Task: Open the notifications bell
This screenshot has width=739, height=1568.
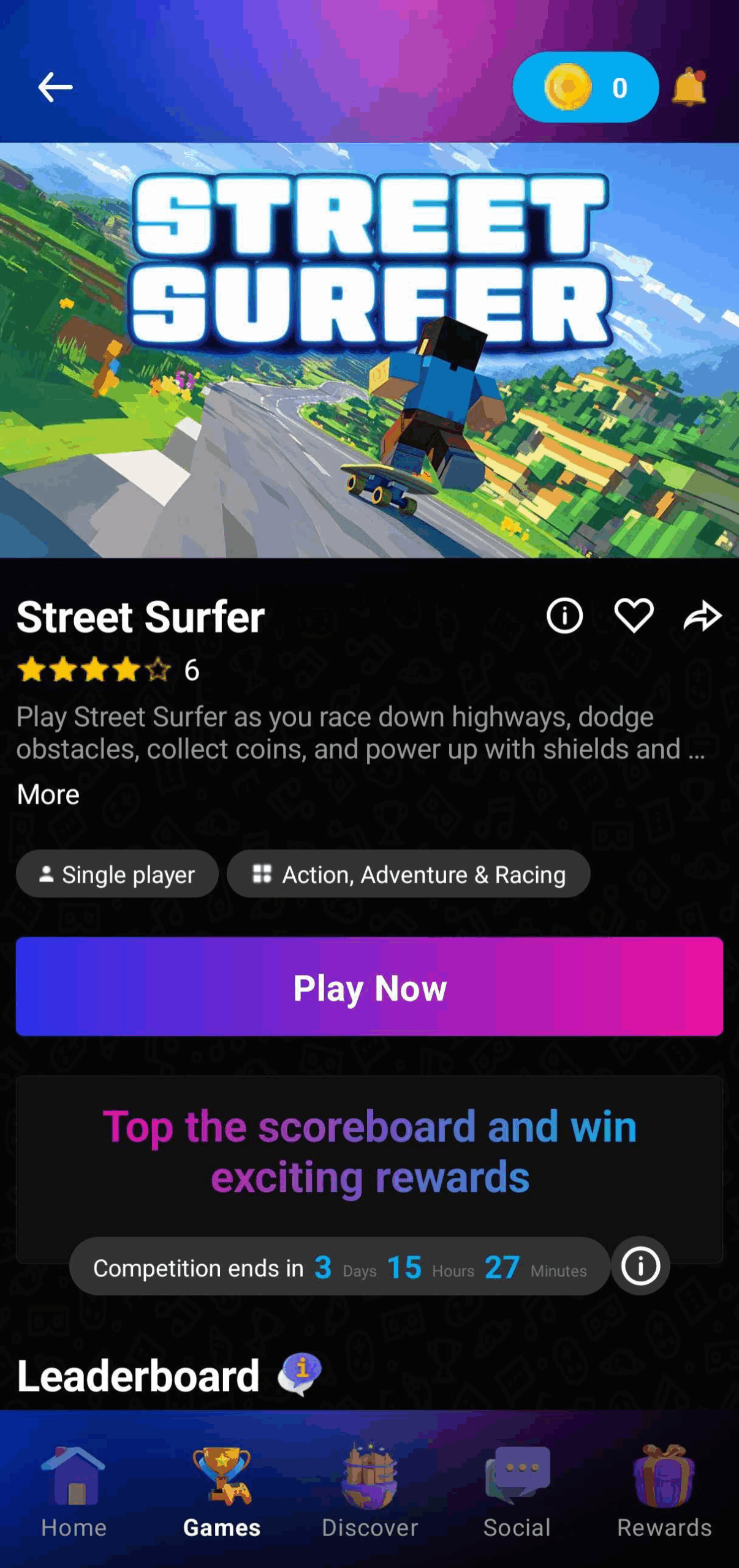Action: tap(689, 88)
